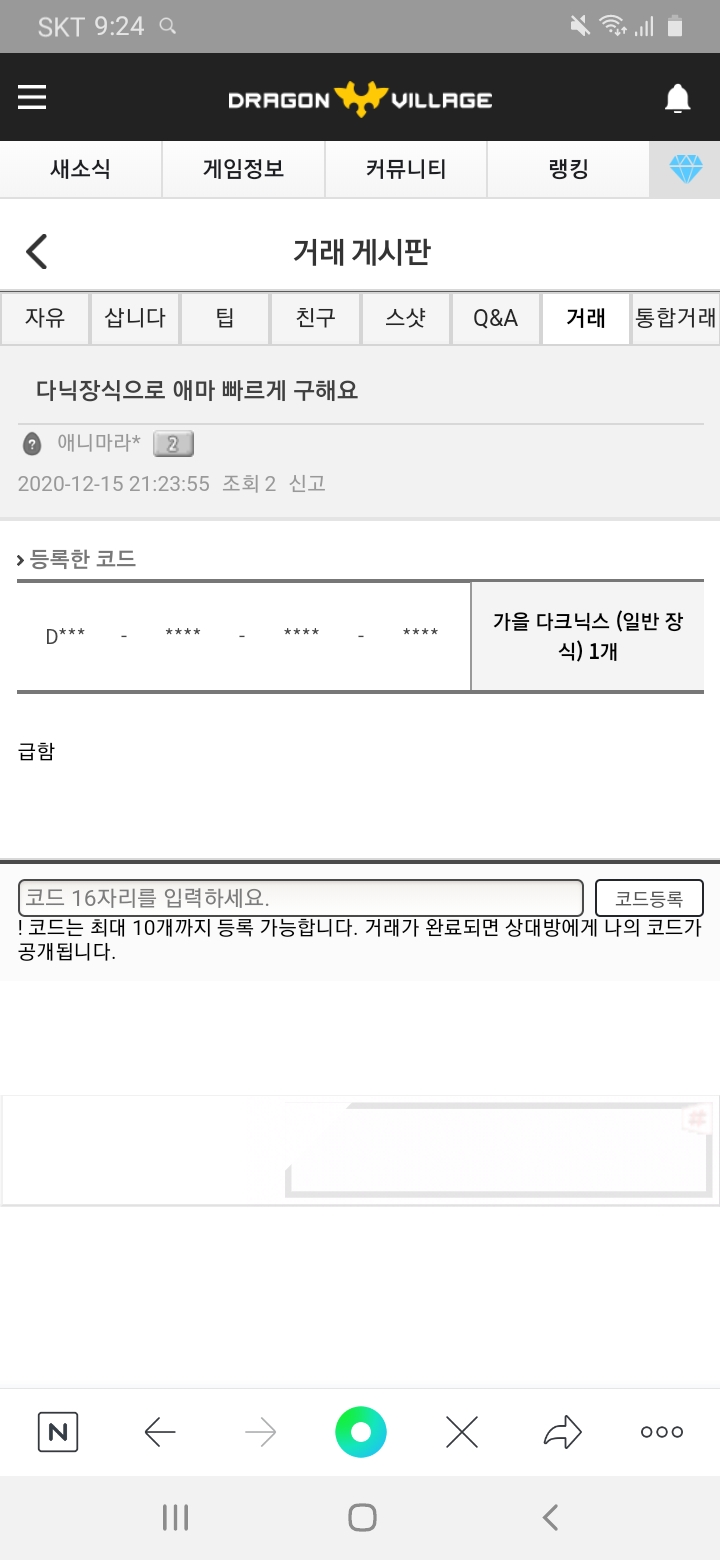The width and height of the screenshot is (720, 1560).
Task: Report this post via 신고
Action: tap(307, 484)
